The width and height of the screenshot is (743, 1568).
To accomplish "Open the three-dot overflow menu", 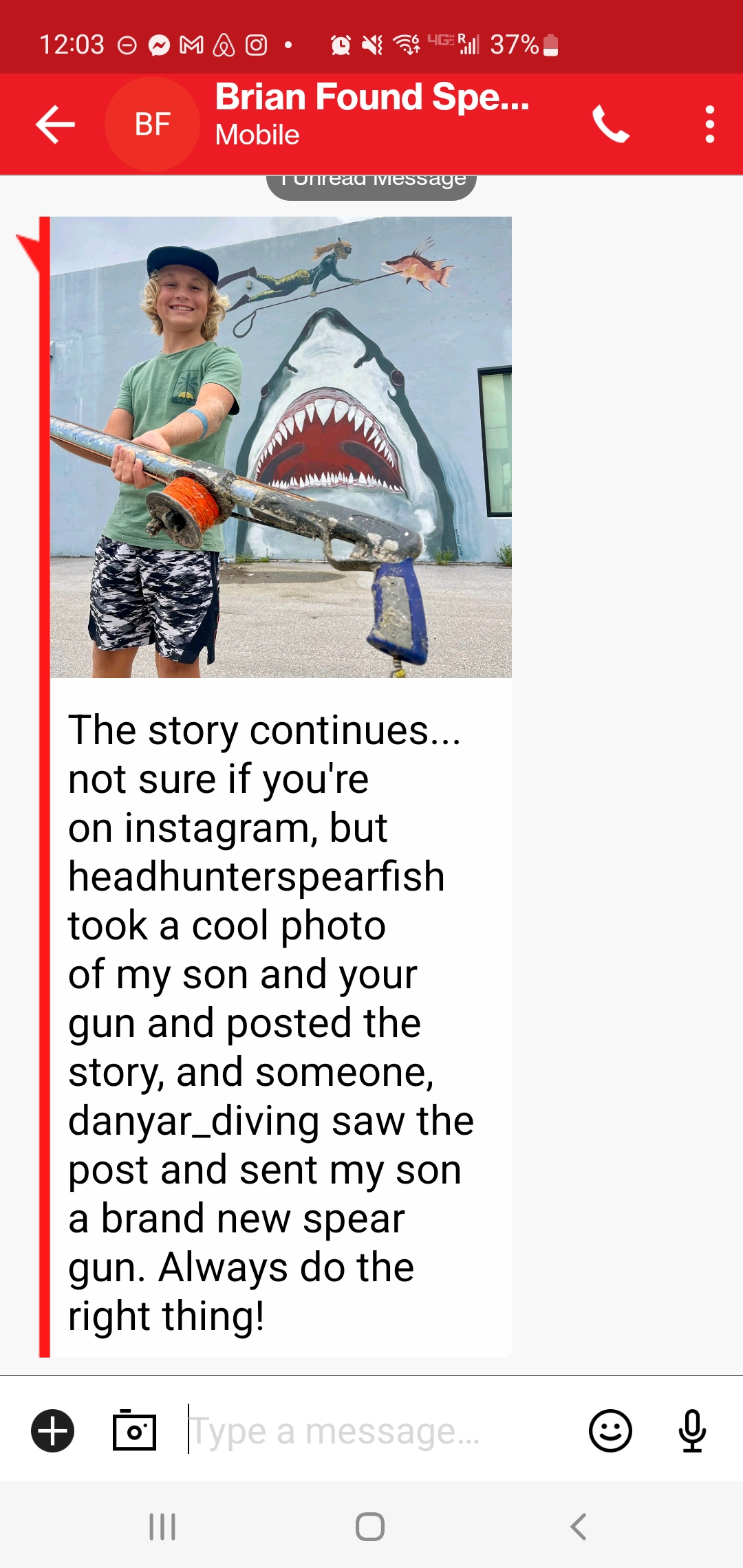I will (x=709, y=124).
